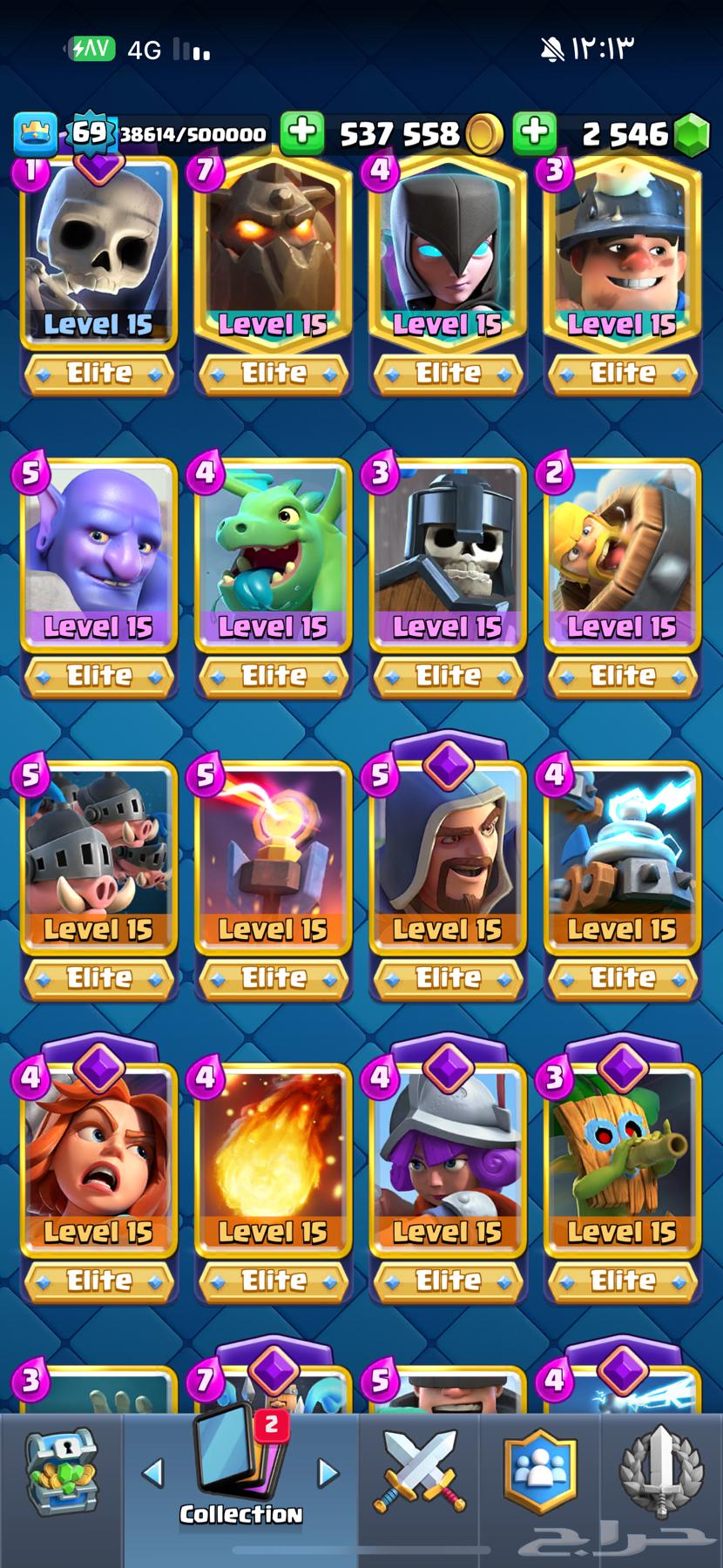The image size is (723, 1568).
Task: Select the Royal Hogs card
Action: 98,858
